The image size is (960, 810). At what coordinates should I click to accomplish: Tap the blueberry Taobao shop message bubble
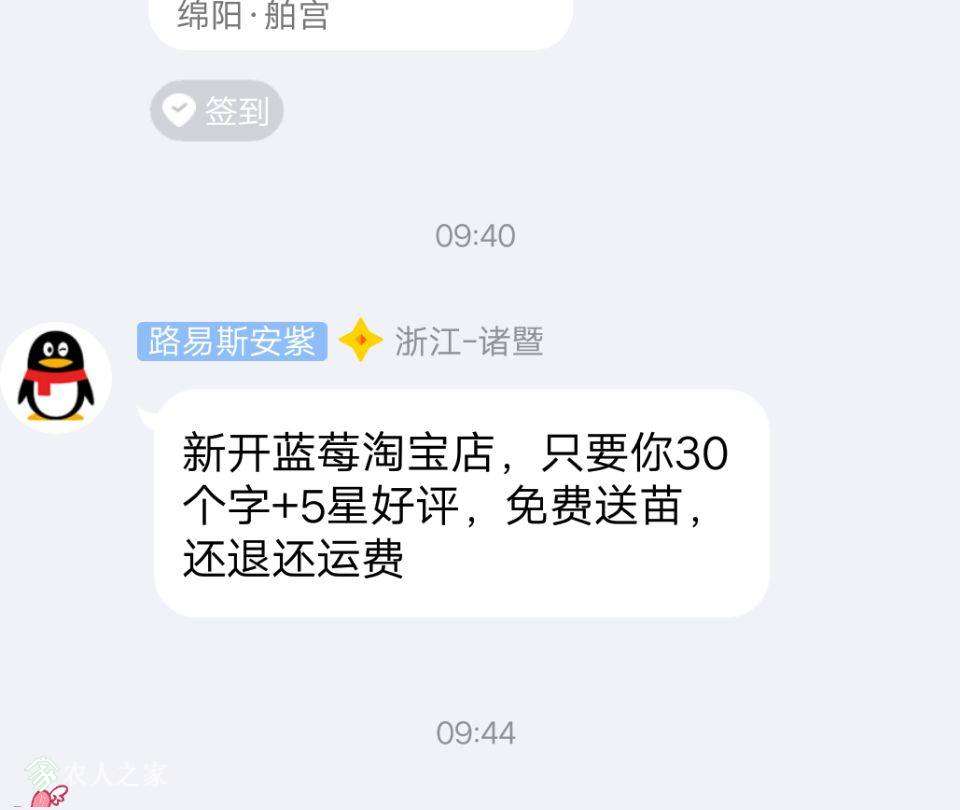point(461,503)
